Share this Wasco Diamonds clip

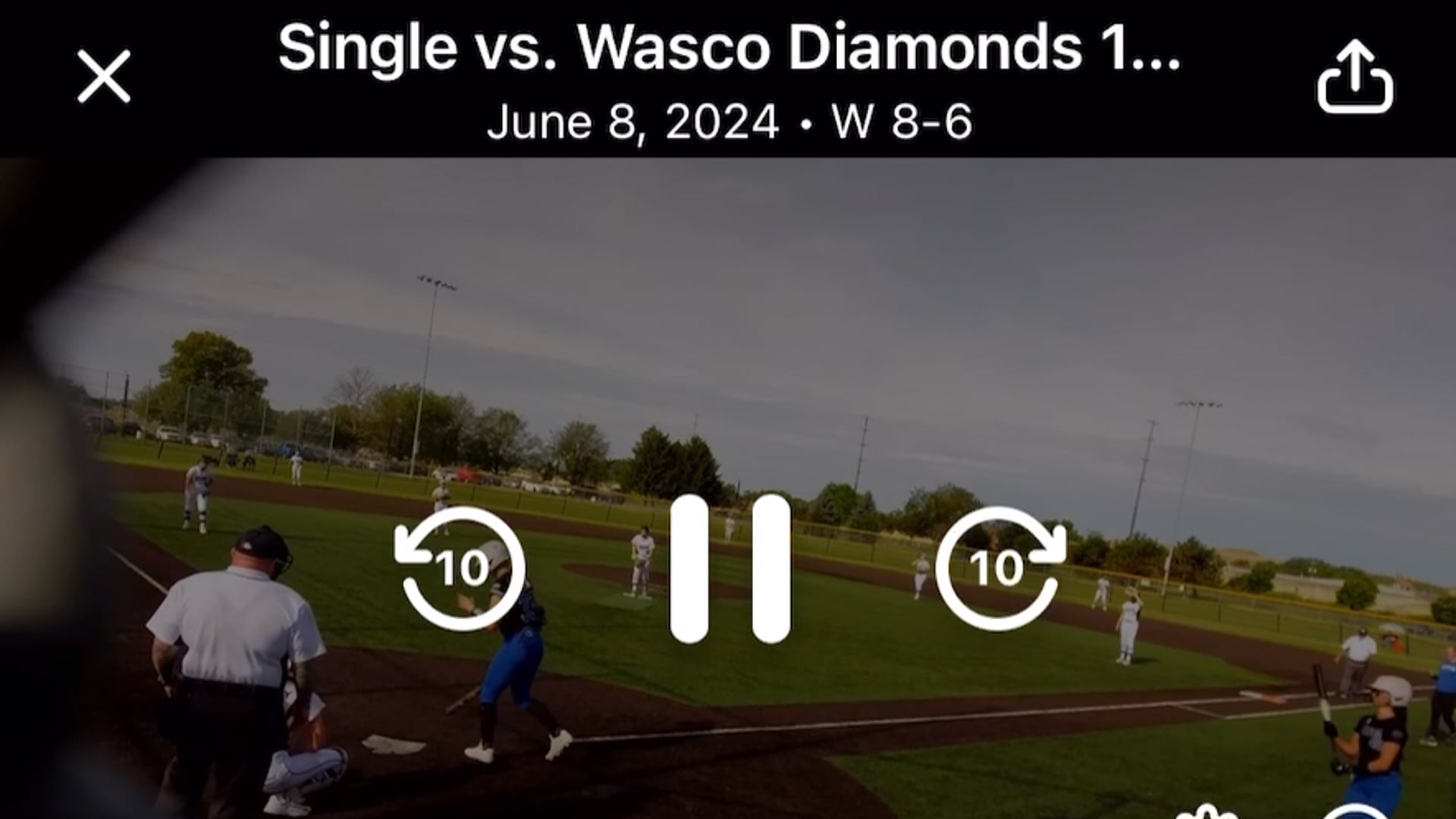click(1355, 78)
